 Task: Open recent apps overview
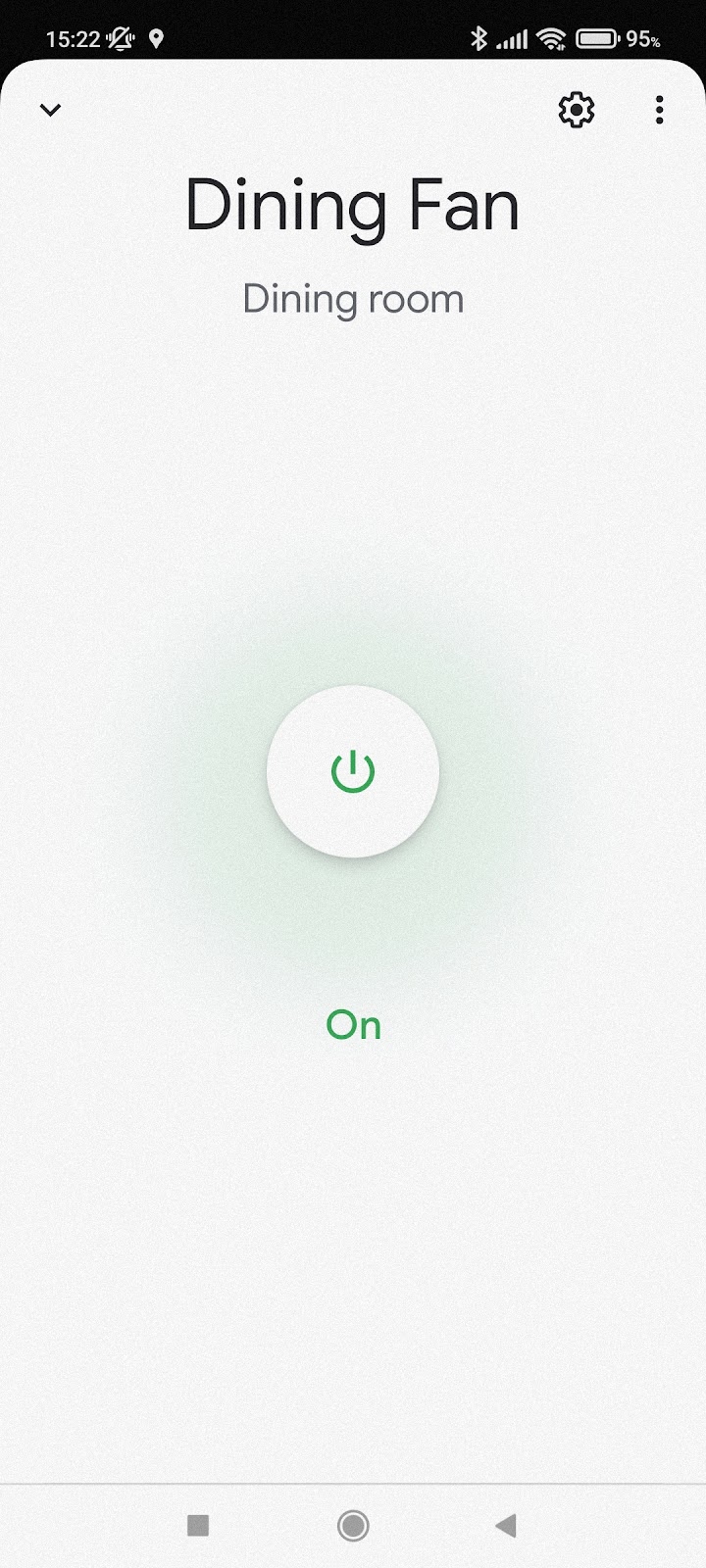tap(198, 1525)
